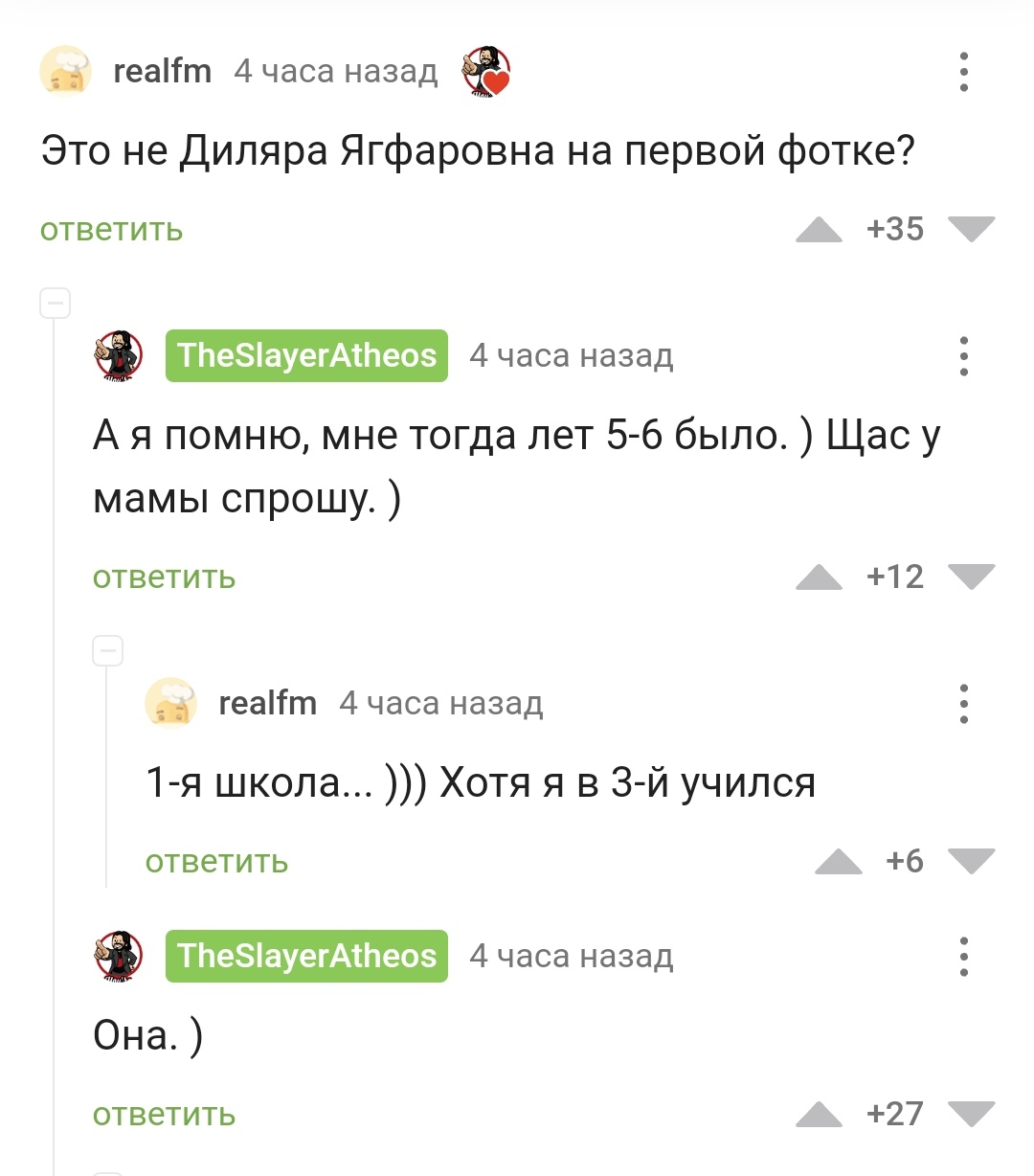Open overflow menu on realfm's Диляра comment
1034x1176 pixels.
tap(963, 72)
